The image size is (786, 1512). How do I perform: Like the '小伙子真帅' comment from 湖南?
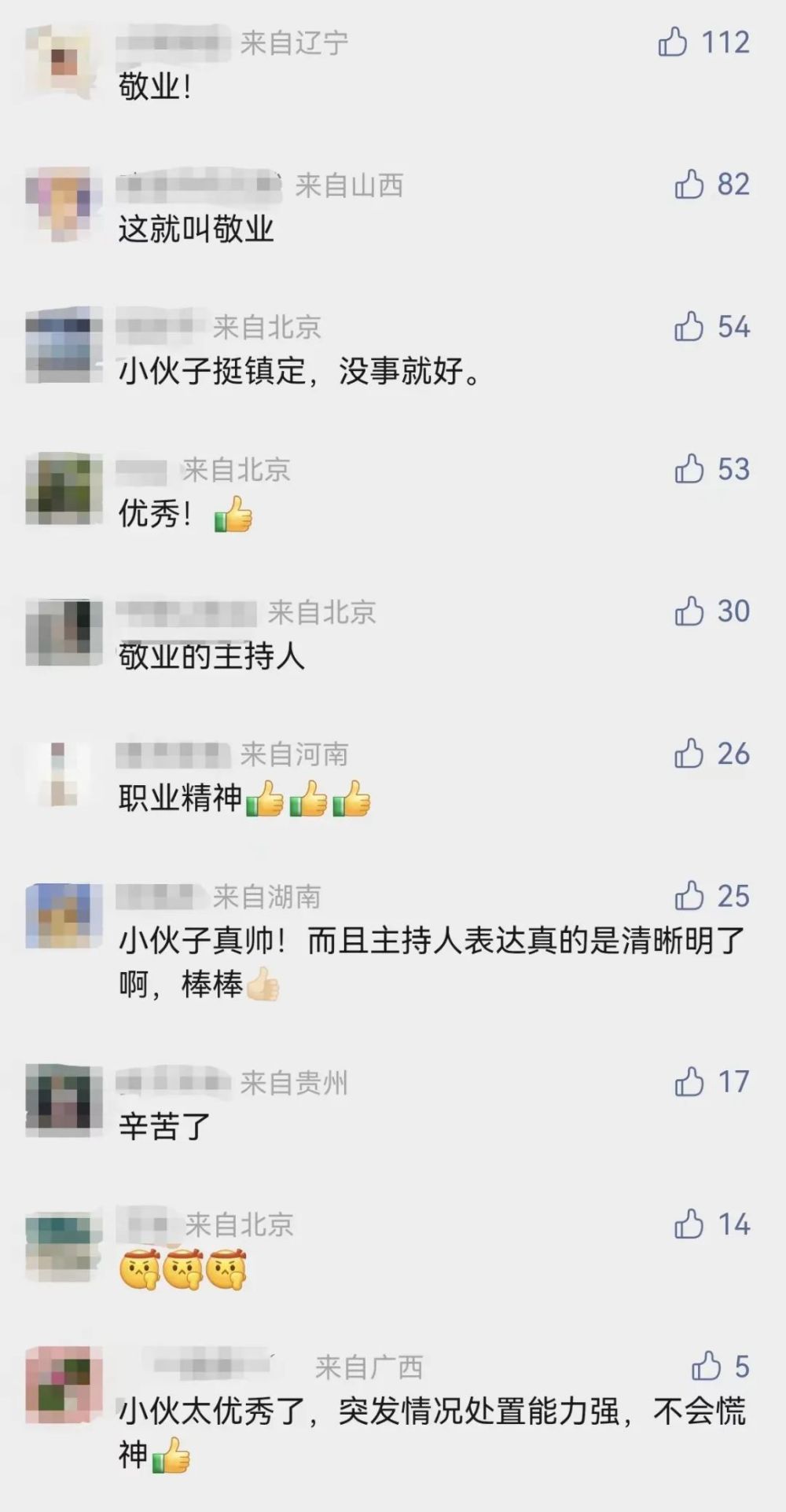click(689, 896)
